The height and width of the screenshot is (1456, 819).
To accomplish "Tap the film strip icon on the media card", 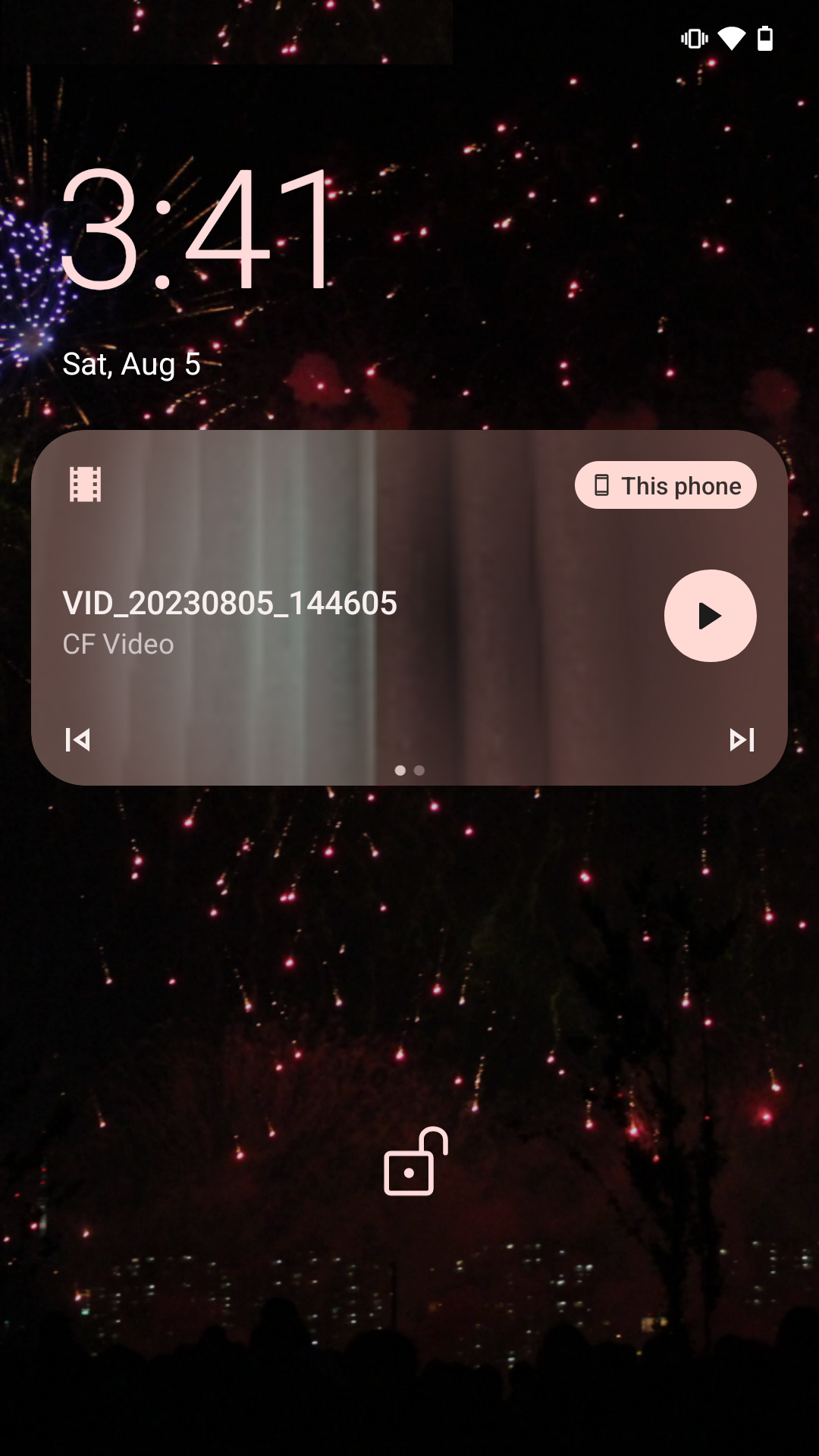I will tap(85, 484).
